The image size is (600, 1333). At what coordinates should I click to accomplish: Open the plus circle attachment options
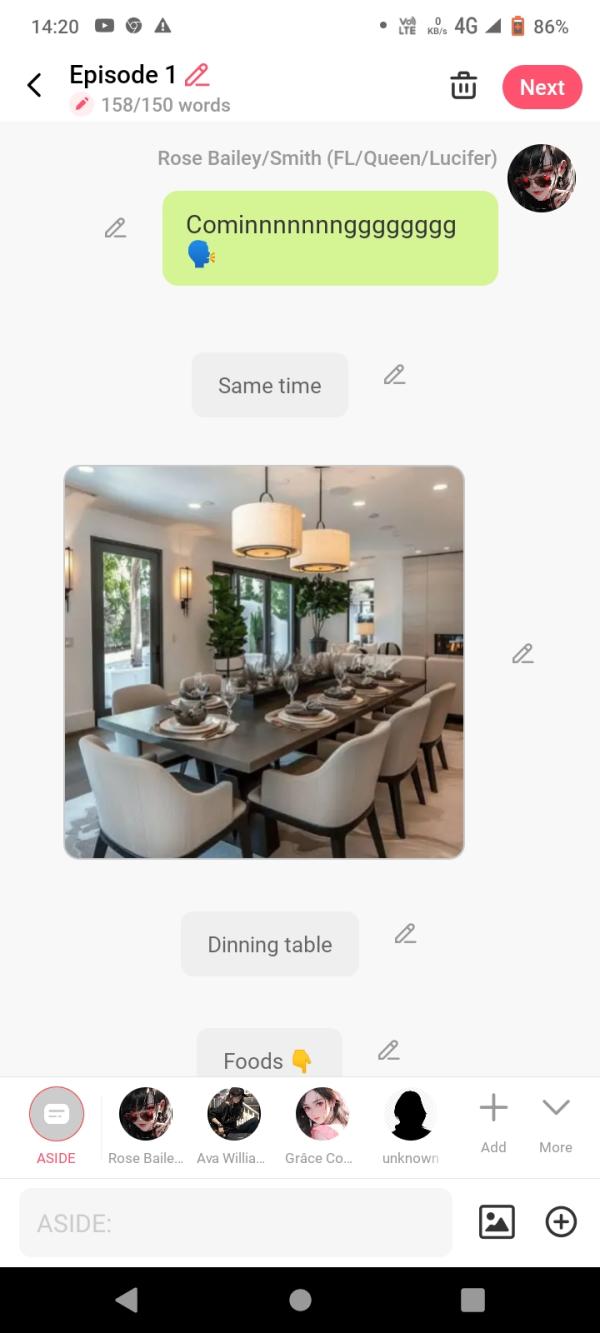561,1222
